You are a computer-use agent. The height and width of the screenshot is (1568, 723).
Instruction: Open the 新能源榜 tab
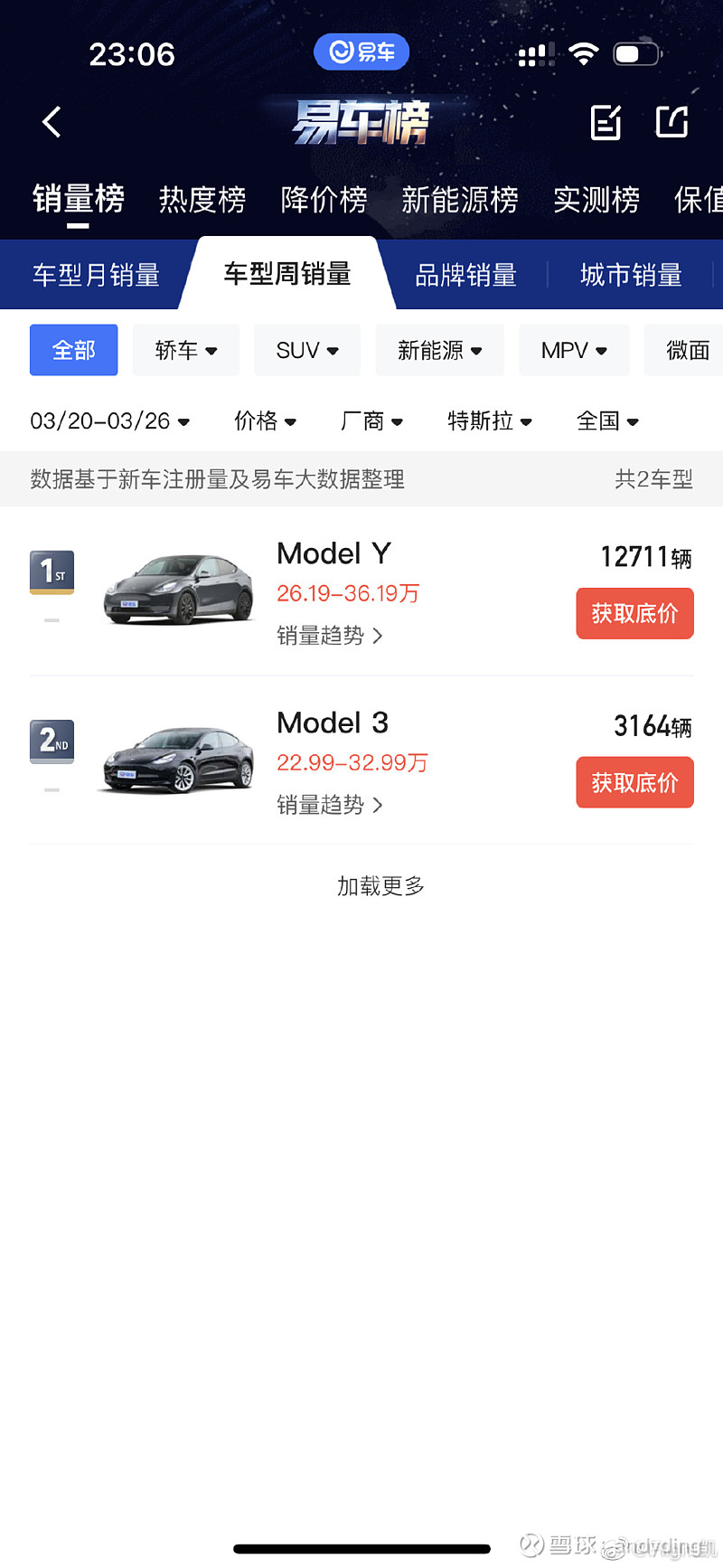pos(460,199)
